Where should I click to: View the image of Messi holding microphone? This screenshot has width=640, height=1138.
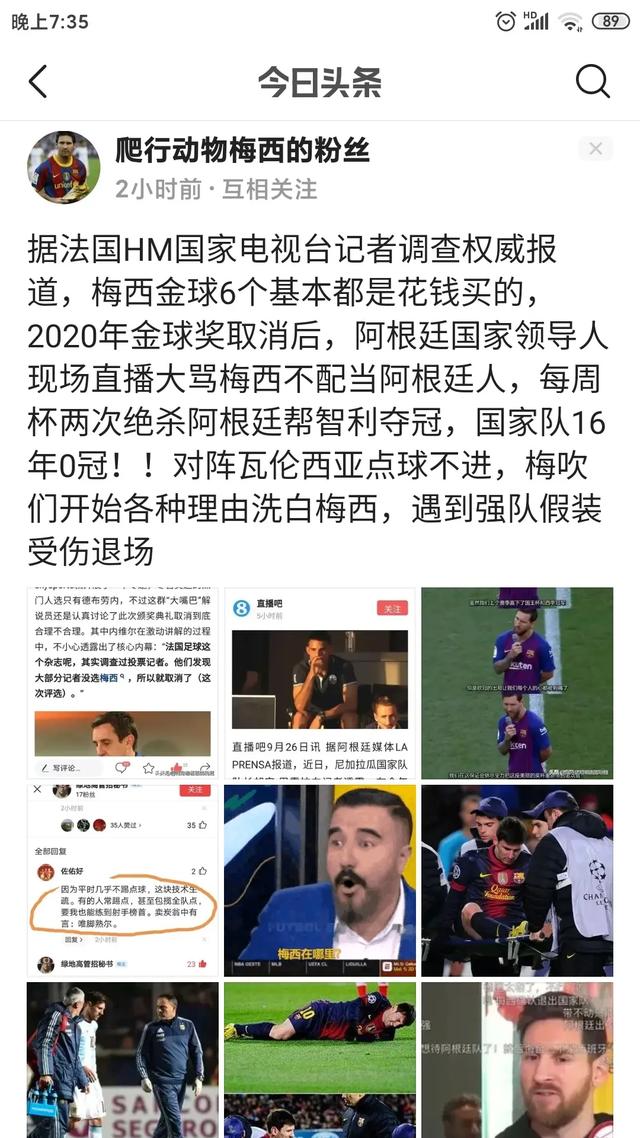coord(516,683)
